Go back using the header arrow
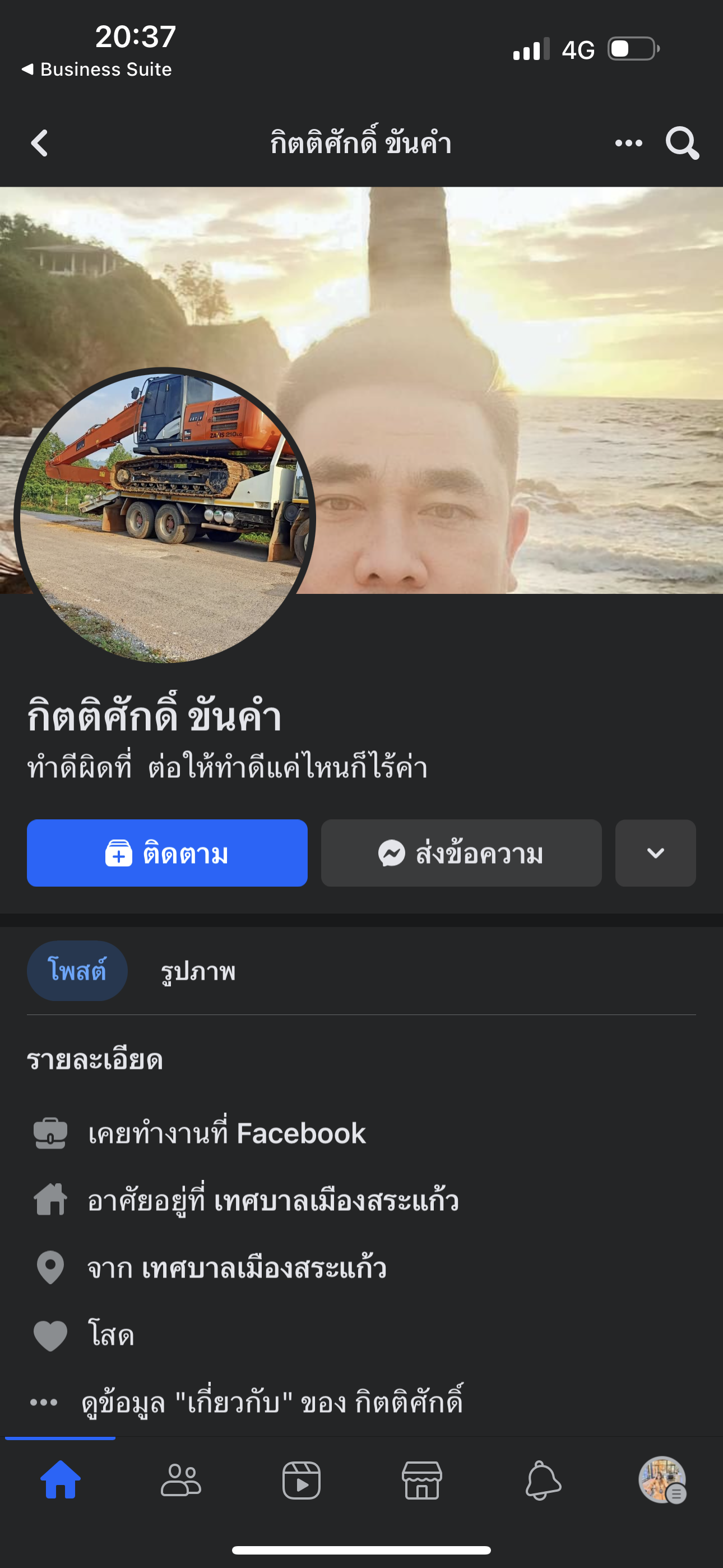723x1568 pixels. tap(40, 144)
